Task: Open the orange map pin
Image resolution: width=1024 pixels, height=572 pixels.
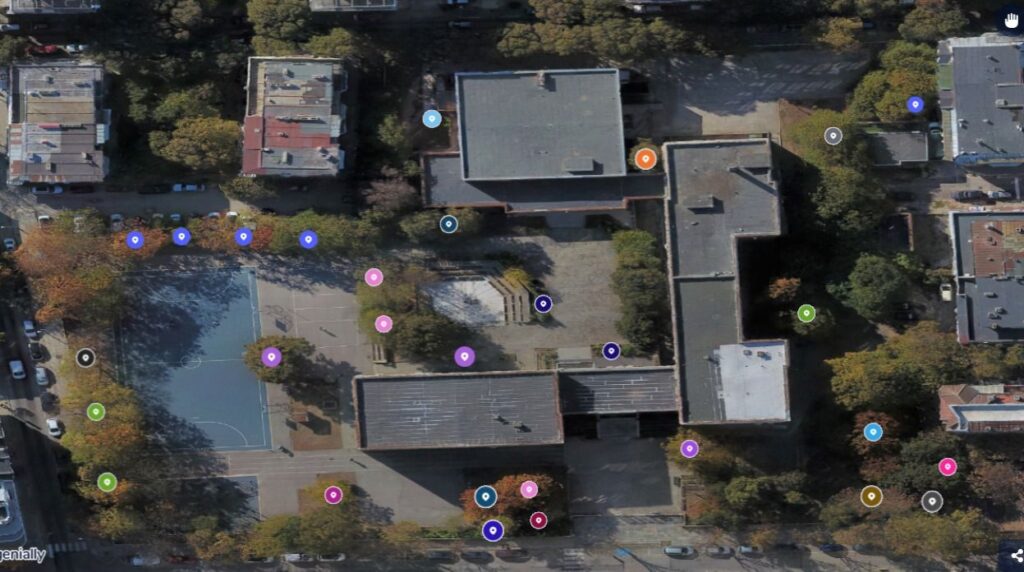Action: click(x=645, y=159)
